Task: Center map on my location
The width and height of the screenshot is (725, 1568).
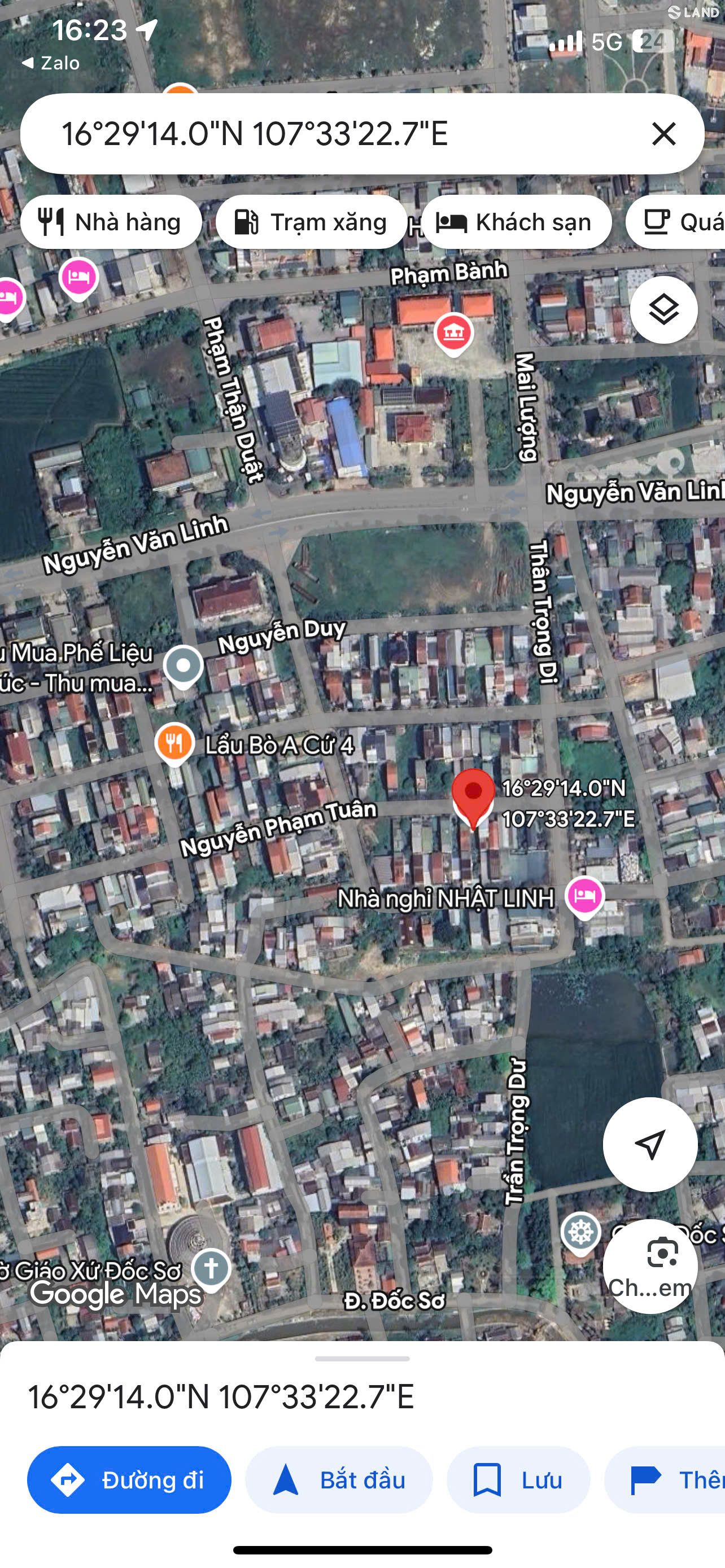Action: 650,1144
